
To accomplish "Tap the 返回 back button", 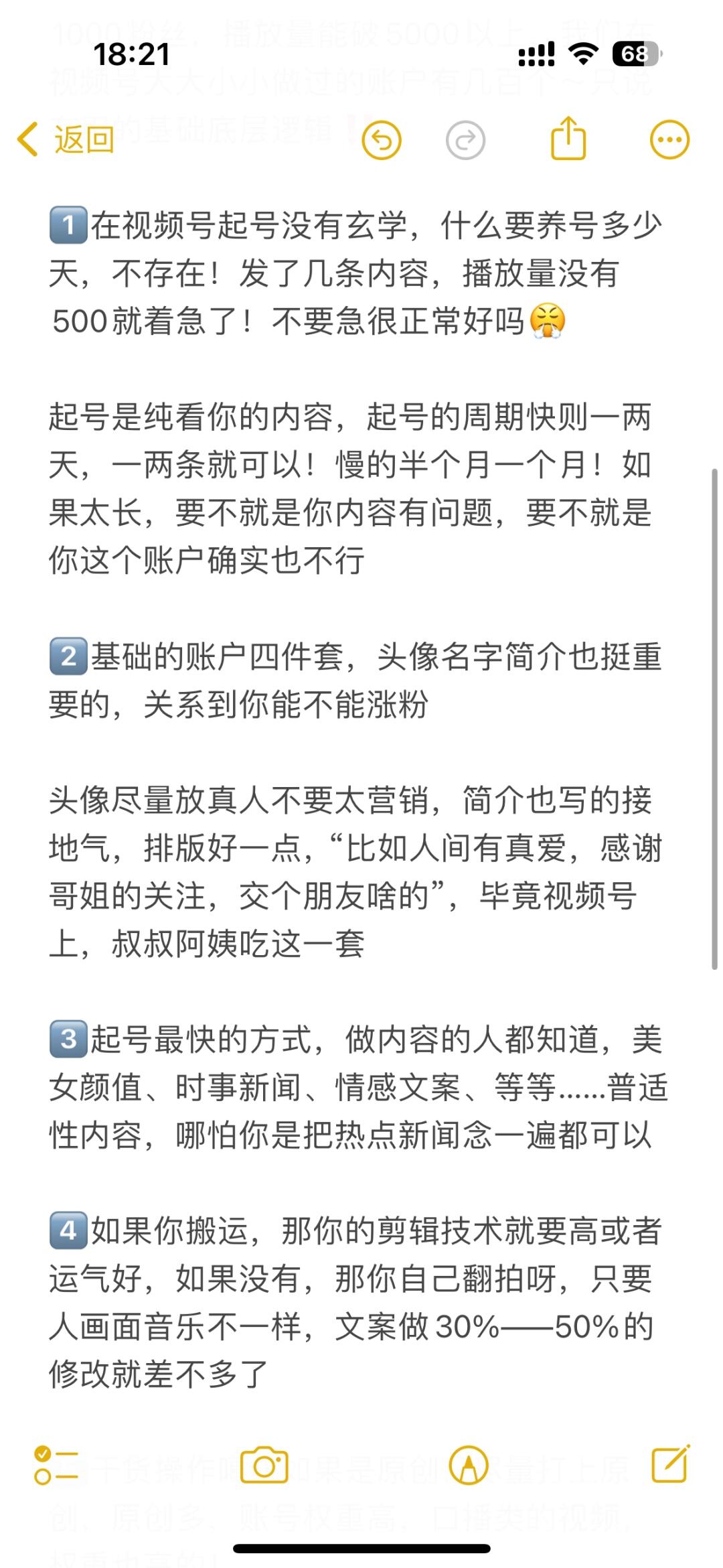I will coord(66,140).
